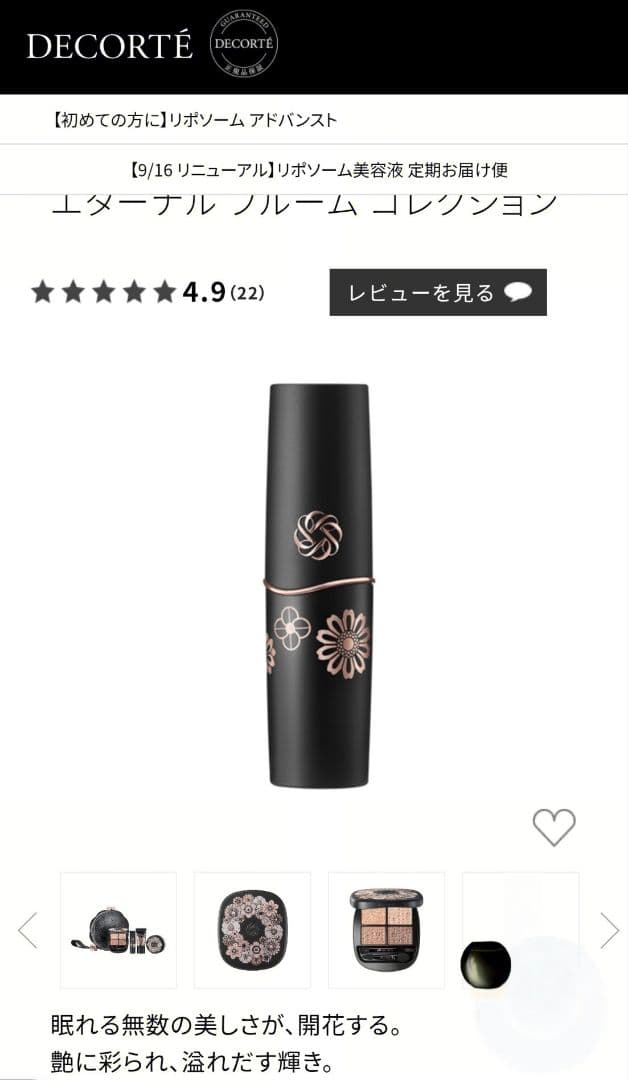The image size is (628, 1080).
Task: Open the DECORTÉ home logo
Action: (x=109, y=46)
